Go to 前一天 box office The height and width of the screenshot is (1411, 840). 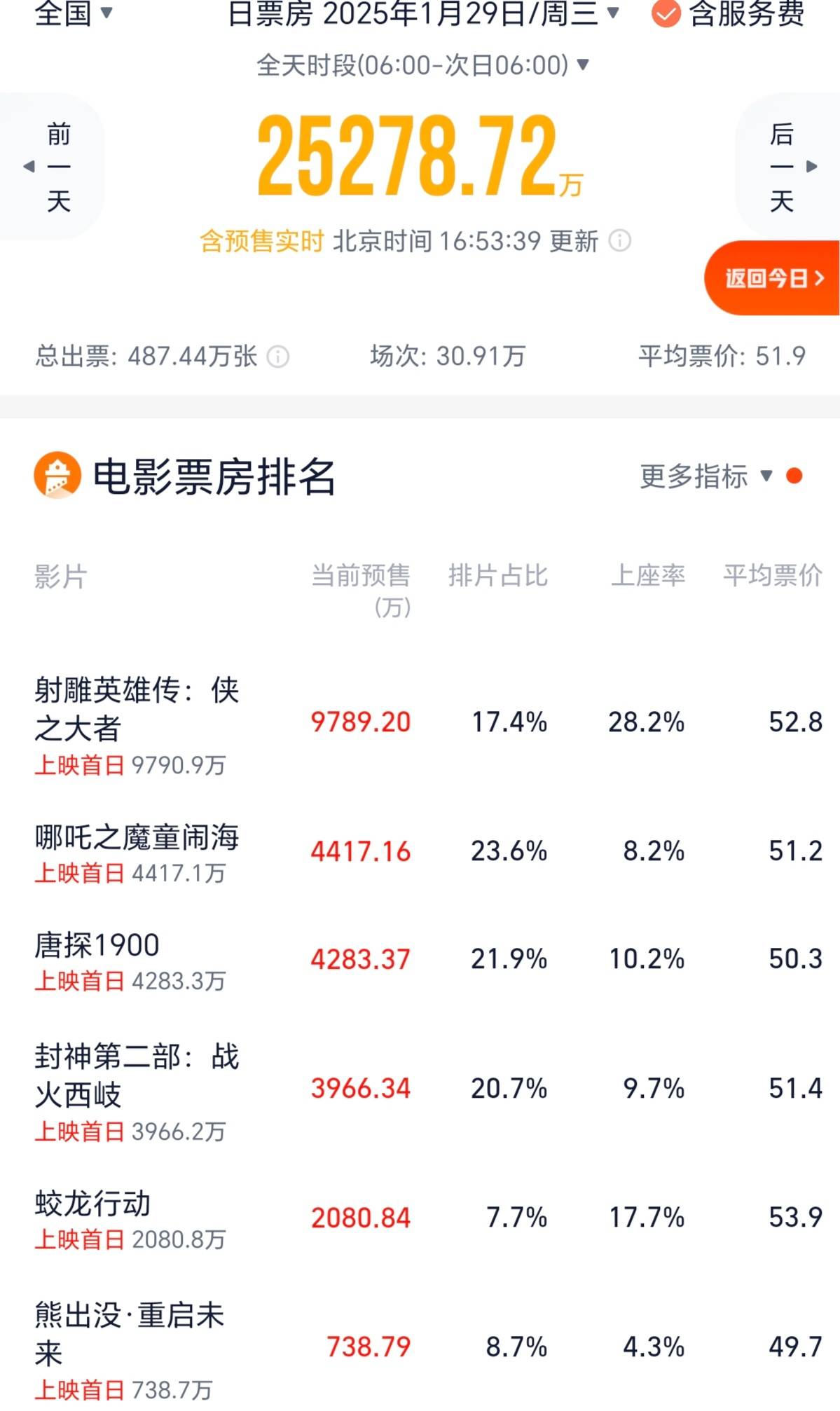click(53, 167)
